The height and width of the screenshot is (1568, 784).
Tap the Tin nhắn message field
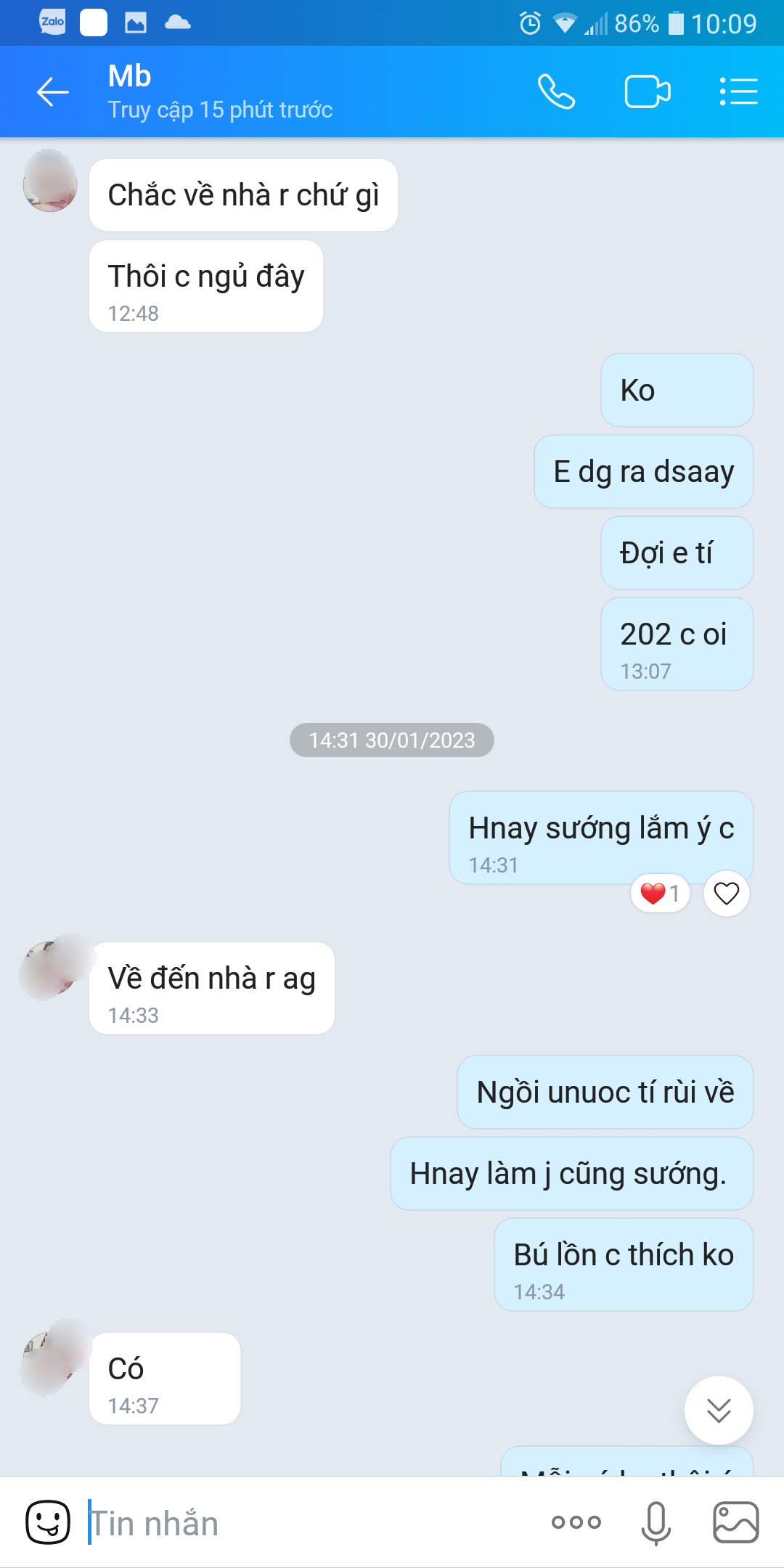[x=305, y=1523]
